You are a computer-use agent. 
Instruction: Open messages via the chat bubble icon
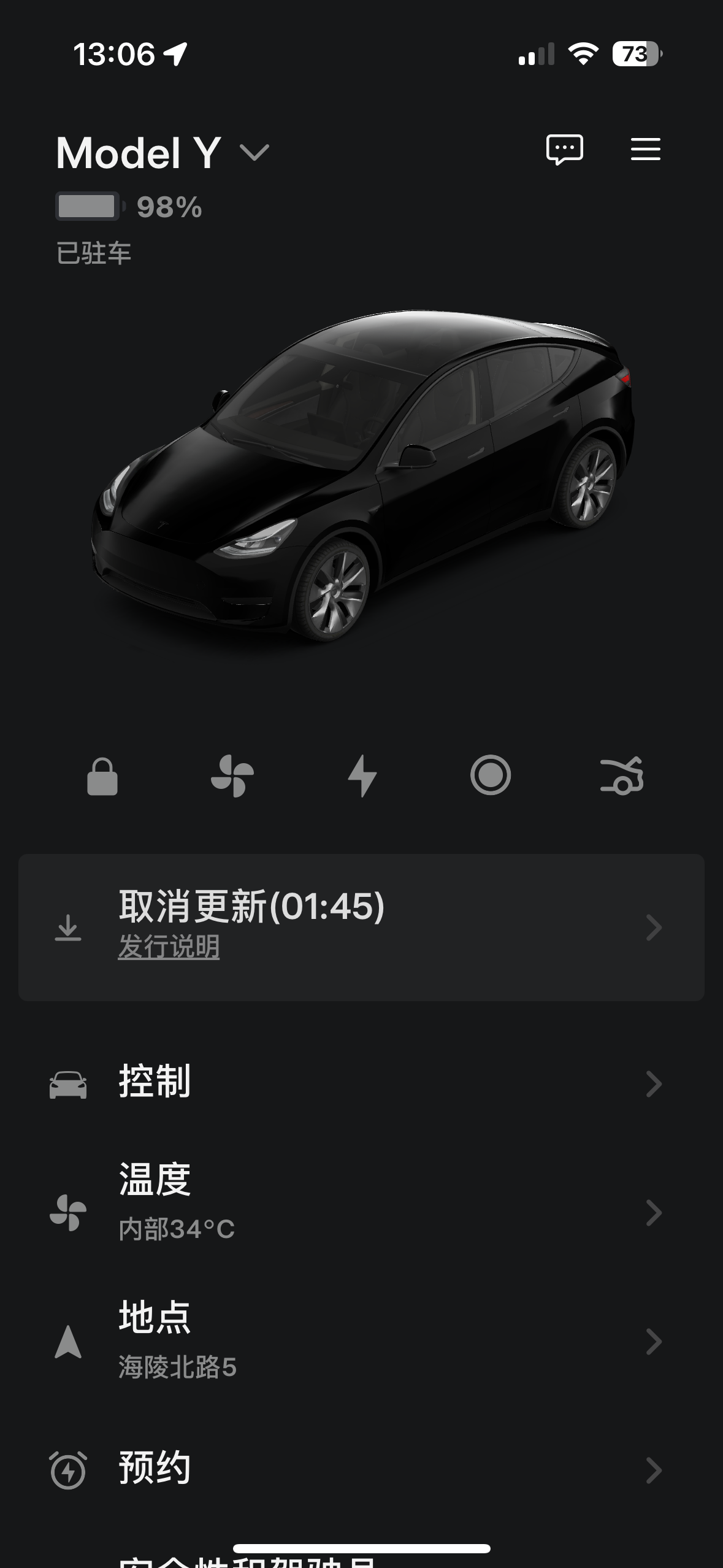(x=565, y=149)
